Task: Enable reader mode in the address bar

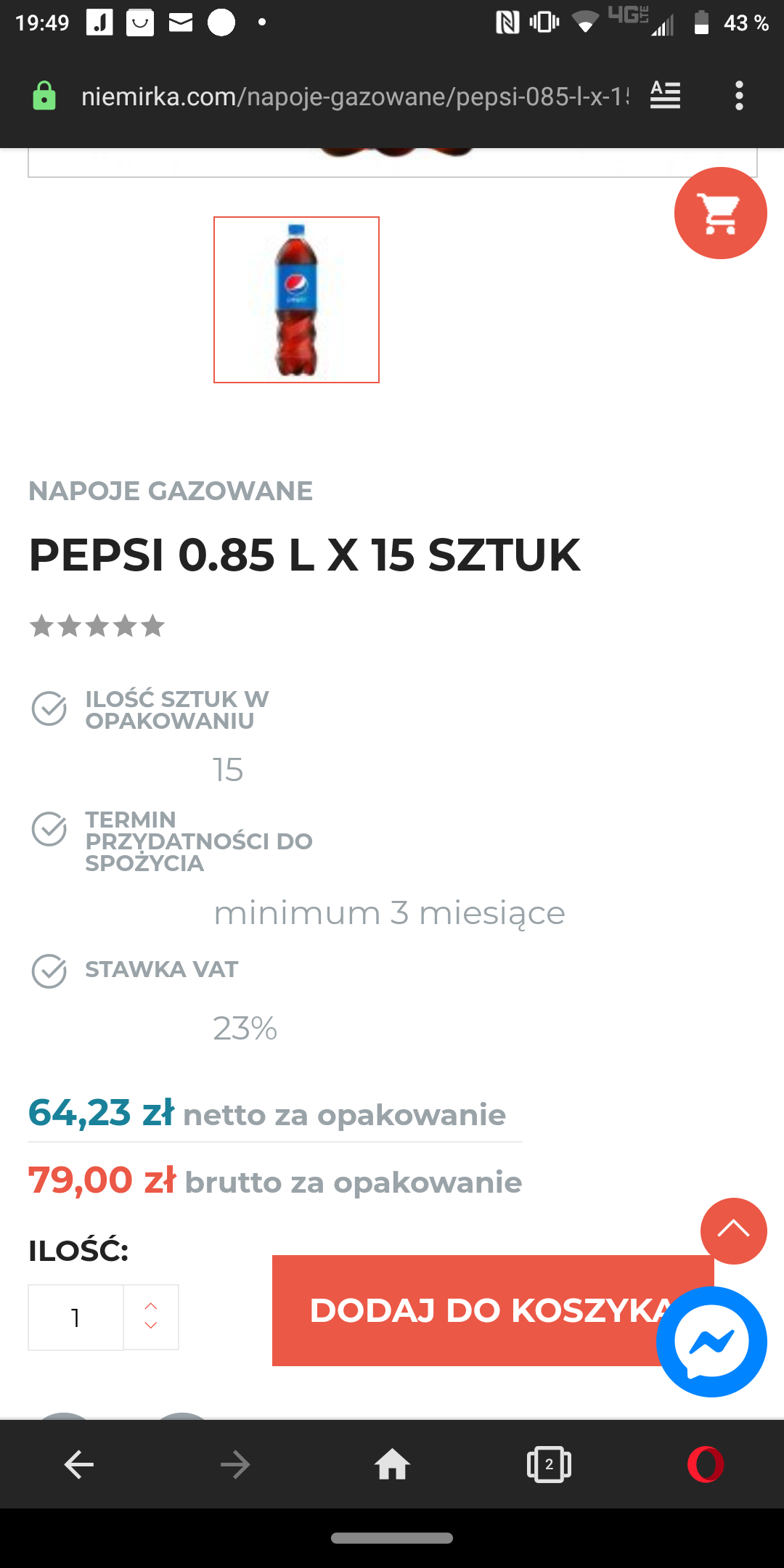Action: 665,96
